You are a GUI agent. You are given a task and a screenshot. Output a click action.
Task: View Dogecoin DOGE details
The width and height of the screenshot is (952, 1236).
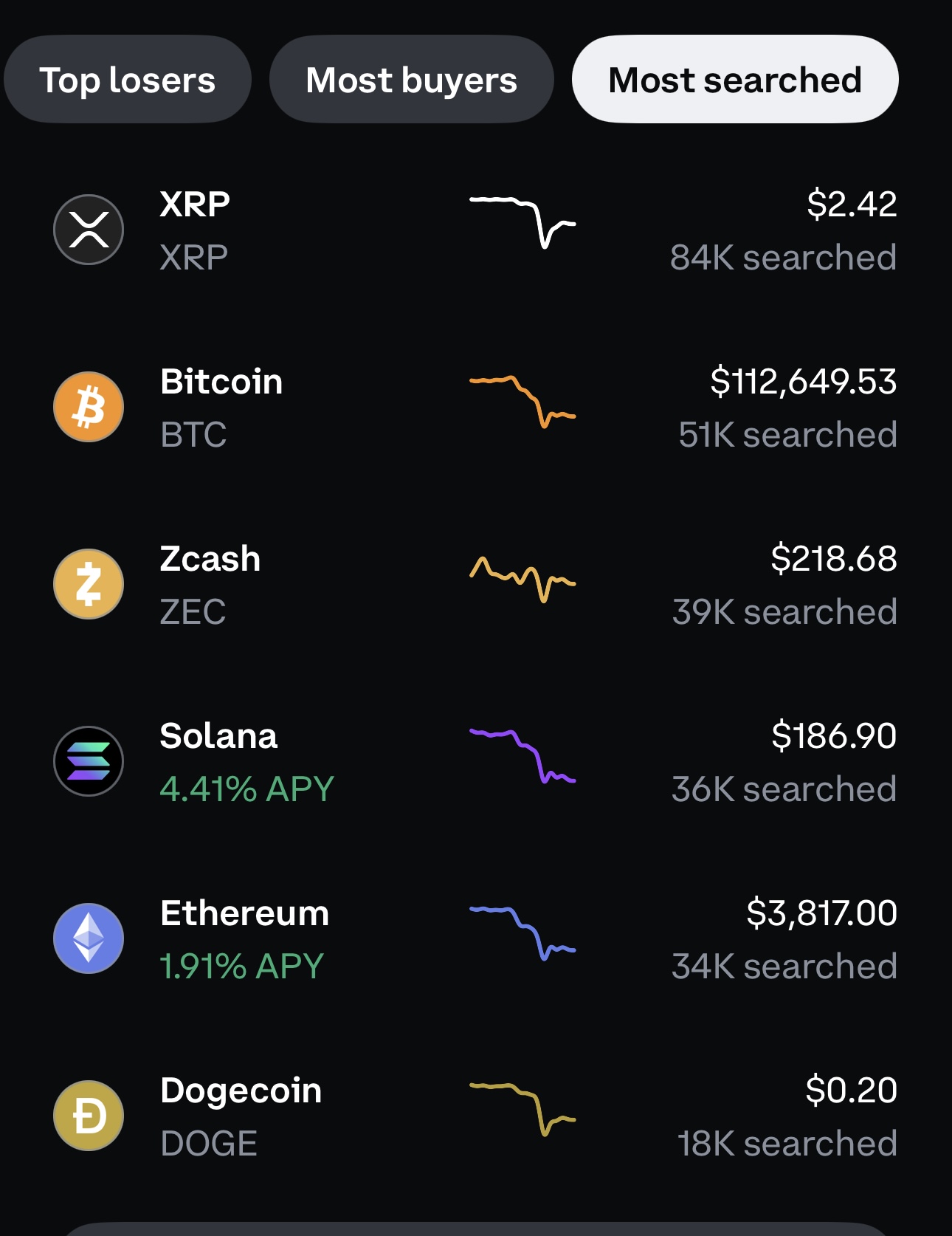[475, 1116]
